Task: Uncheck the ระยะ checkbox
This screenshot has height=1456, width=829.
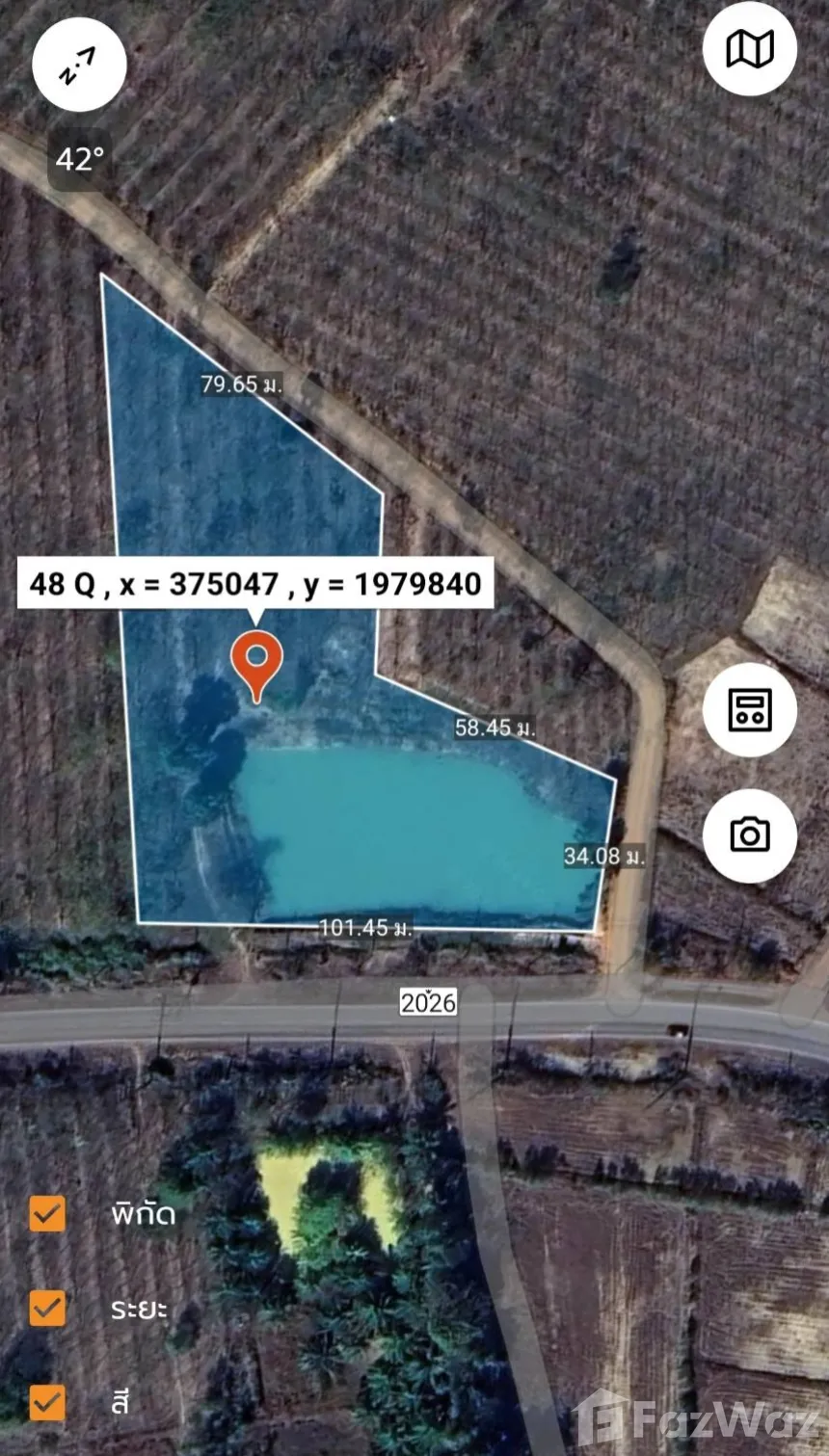Action: (x=47, y=1309)
